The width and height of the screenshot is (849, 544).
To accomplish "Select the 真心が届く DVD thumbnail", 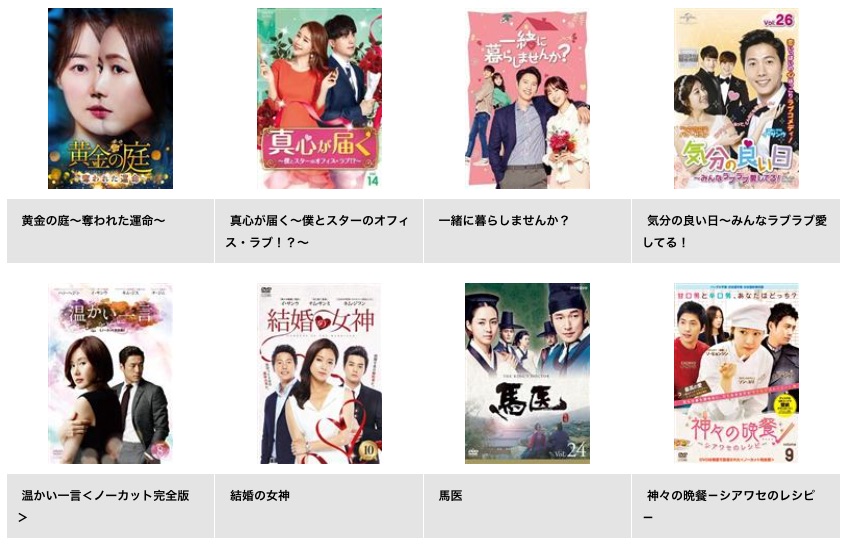I will (319, 98).
